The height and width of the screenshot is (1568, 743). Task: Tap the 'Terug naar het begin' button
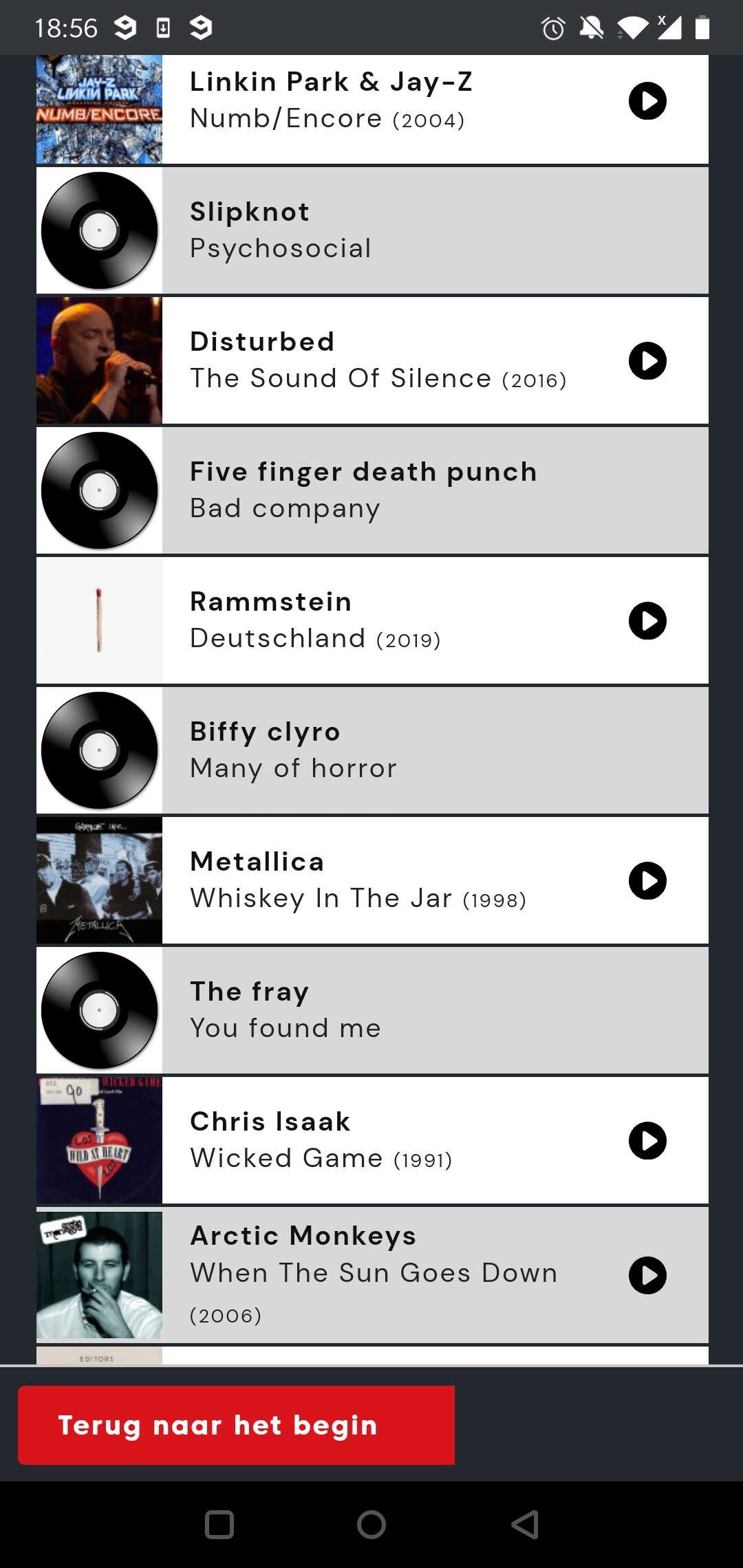(x=236, y=1425)
